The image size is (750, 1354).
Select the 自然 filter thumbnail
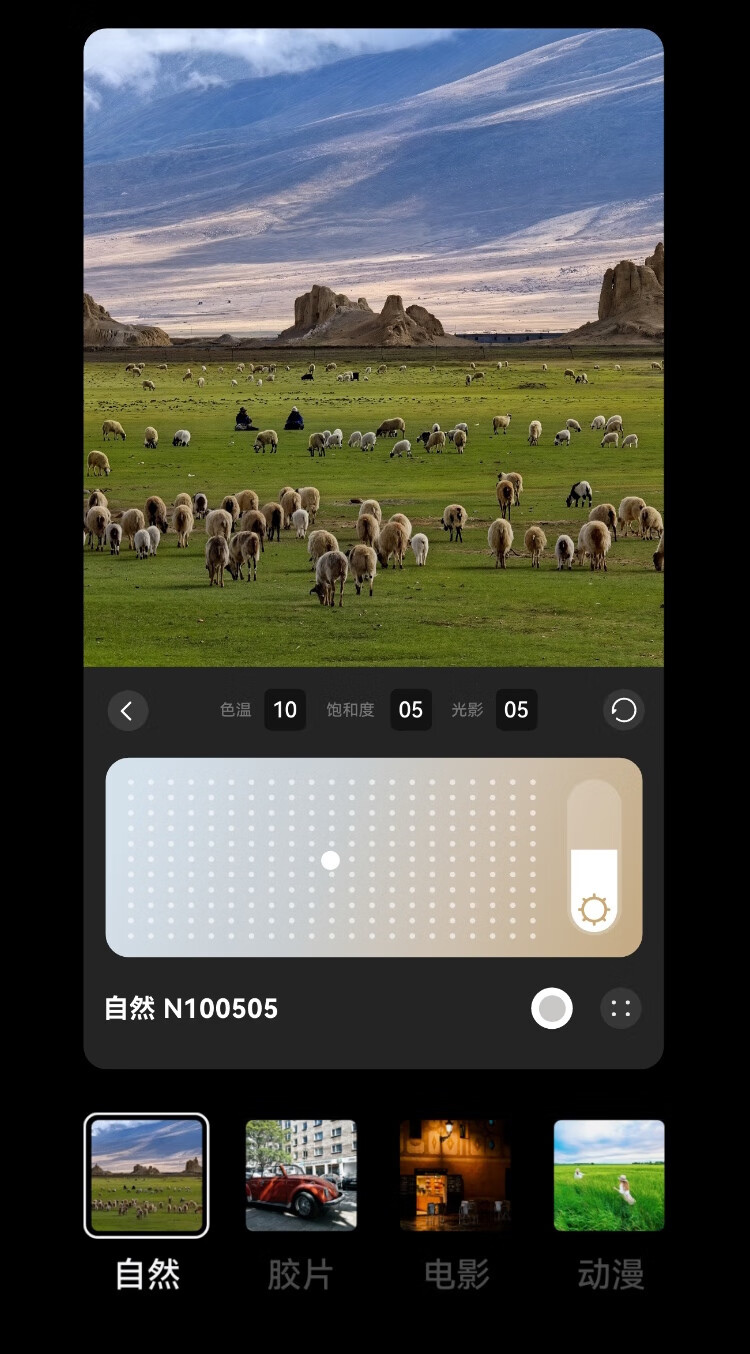pos(146,1175)
